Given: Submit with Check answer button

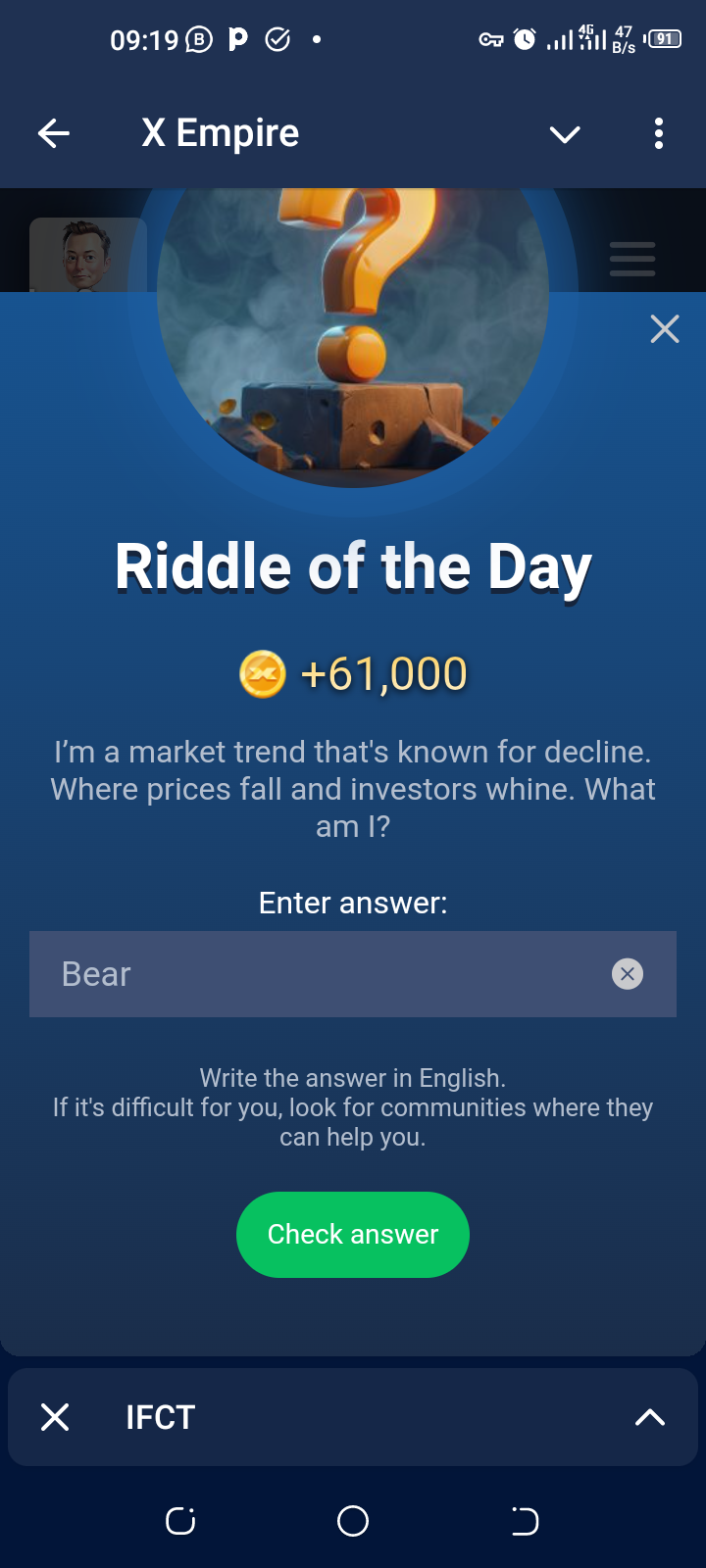Looking at the screenshot, I should pyautogui.click(x=353, y=1235).
